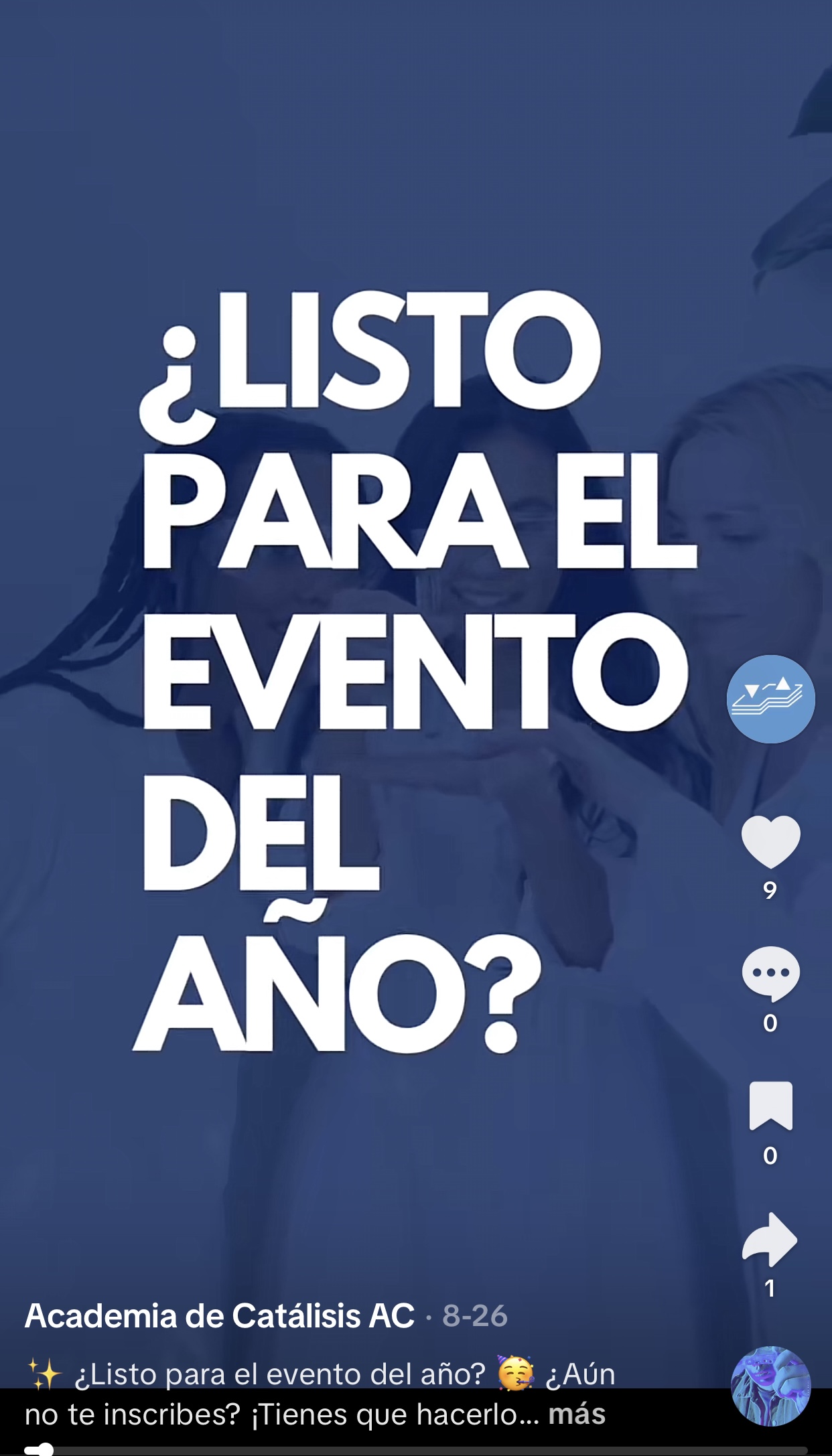Open Academia de Catálisis profile avatar
Screen dimensions: 832x1456
coord(770,699)
